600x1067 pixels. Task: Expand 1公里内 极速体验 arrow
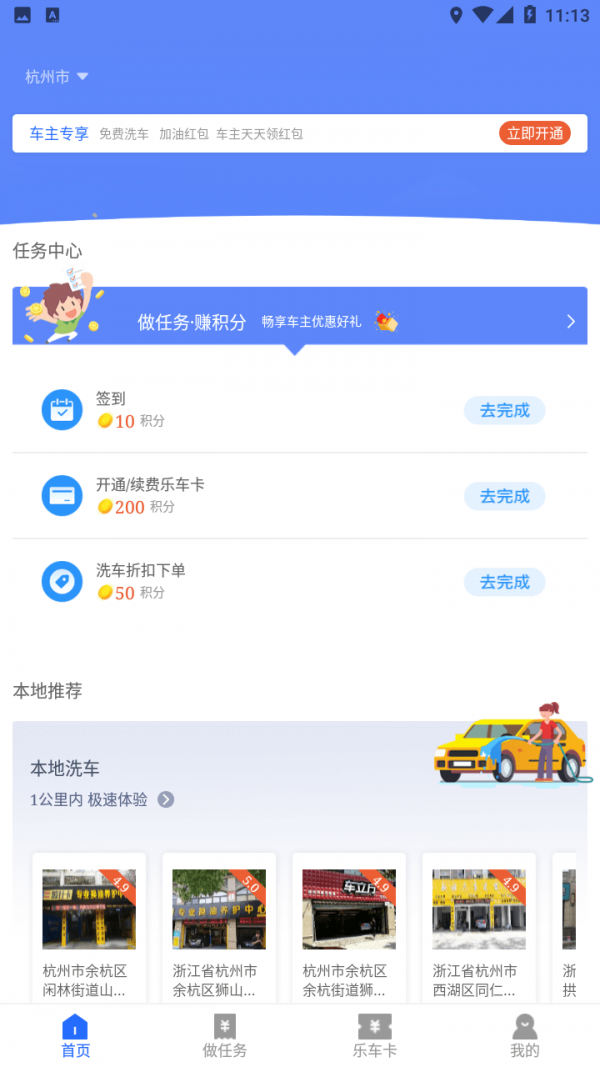166,799
